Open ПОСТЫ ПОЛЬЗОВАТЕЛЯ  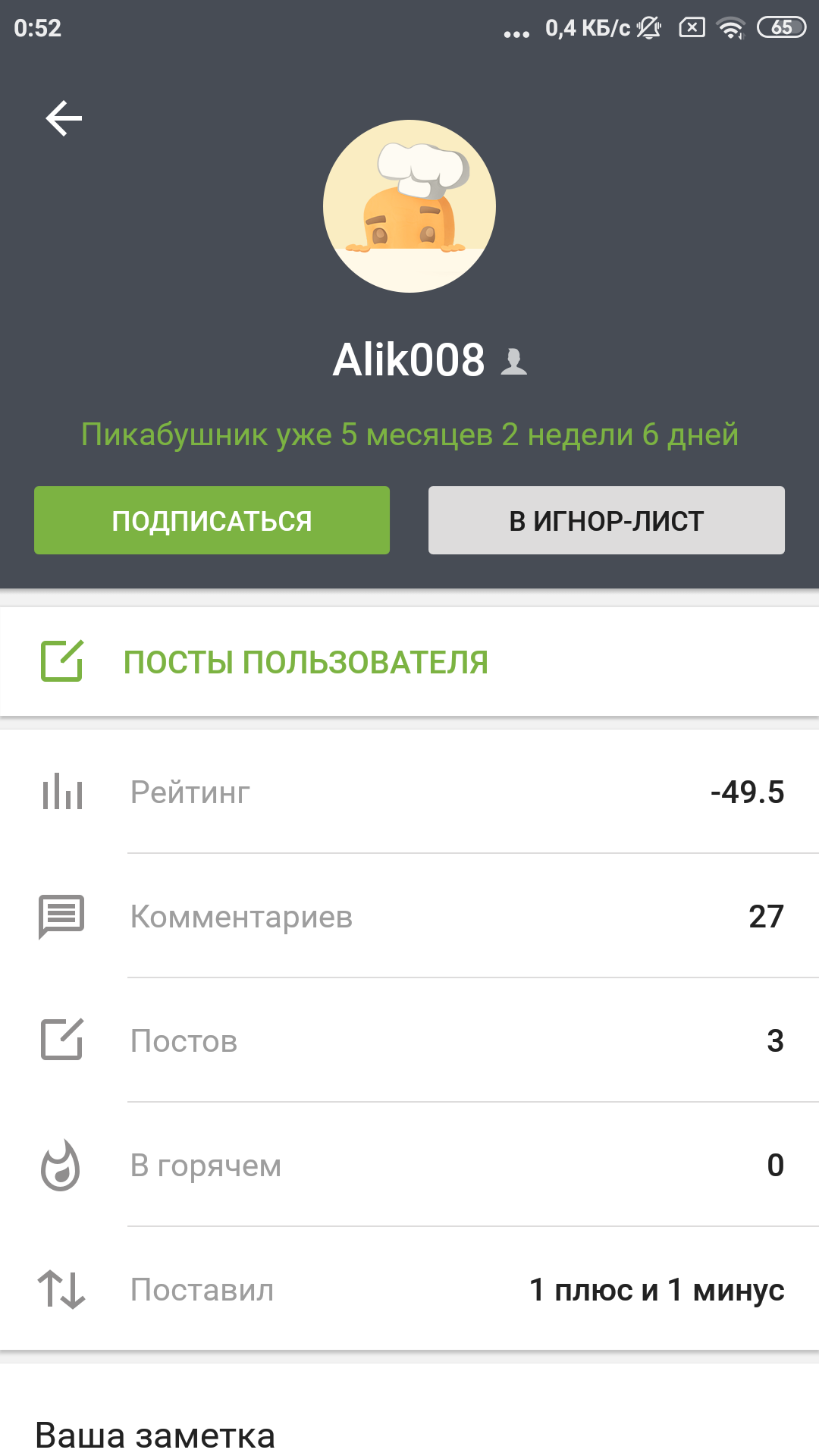point(409,661)
